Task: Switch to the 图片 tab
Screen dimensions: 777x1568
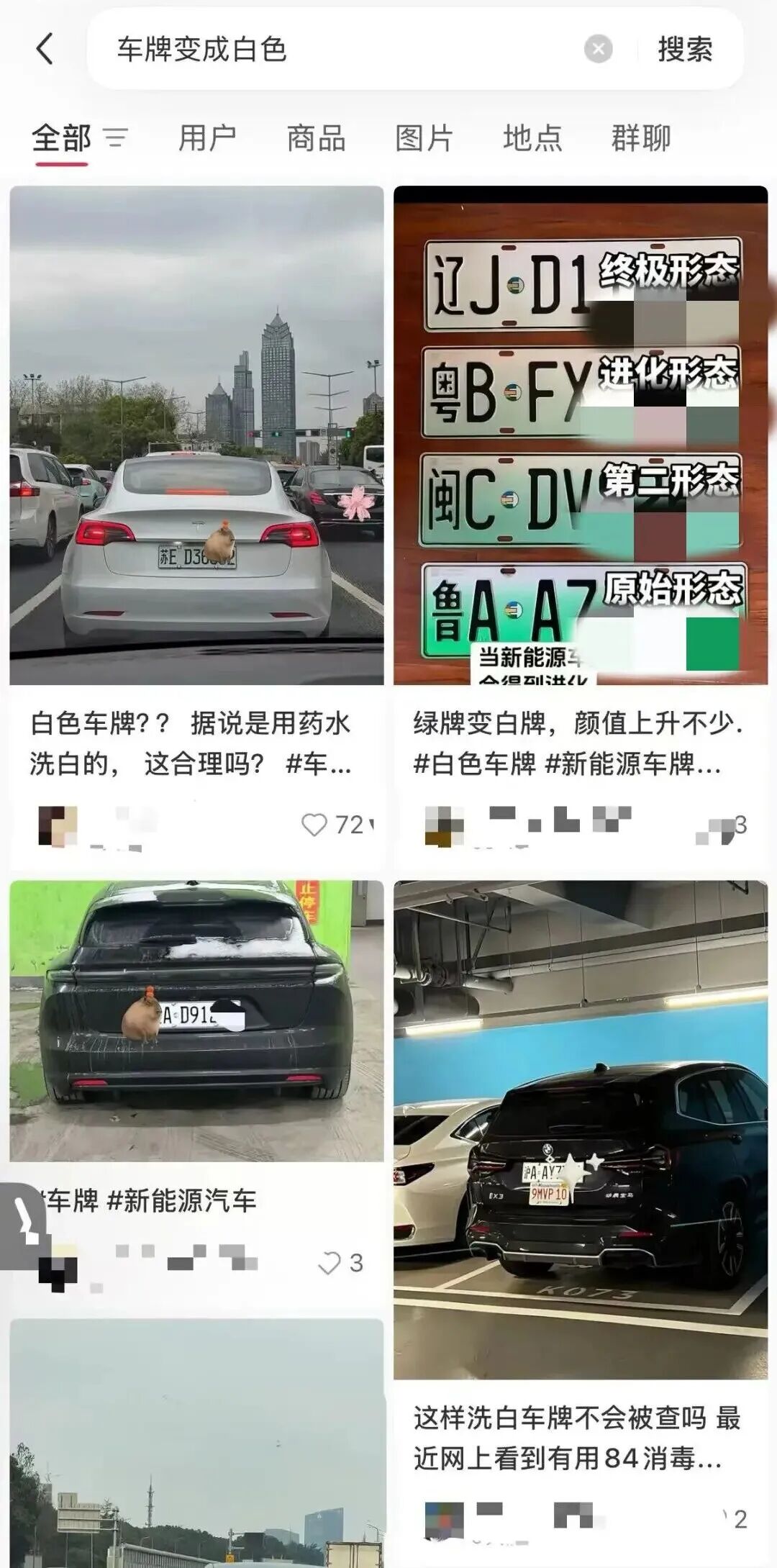Action: 424,137
